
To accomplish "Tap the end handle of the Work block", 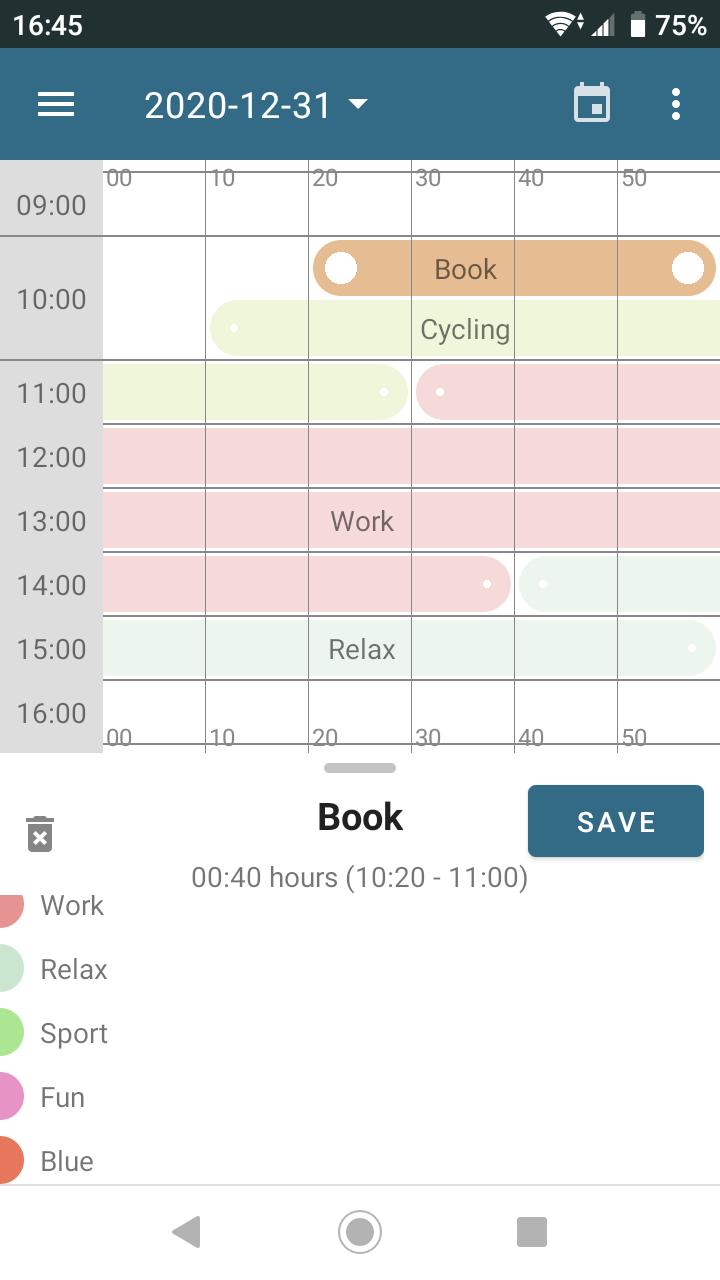I will click(487, 584).
